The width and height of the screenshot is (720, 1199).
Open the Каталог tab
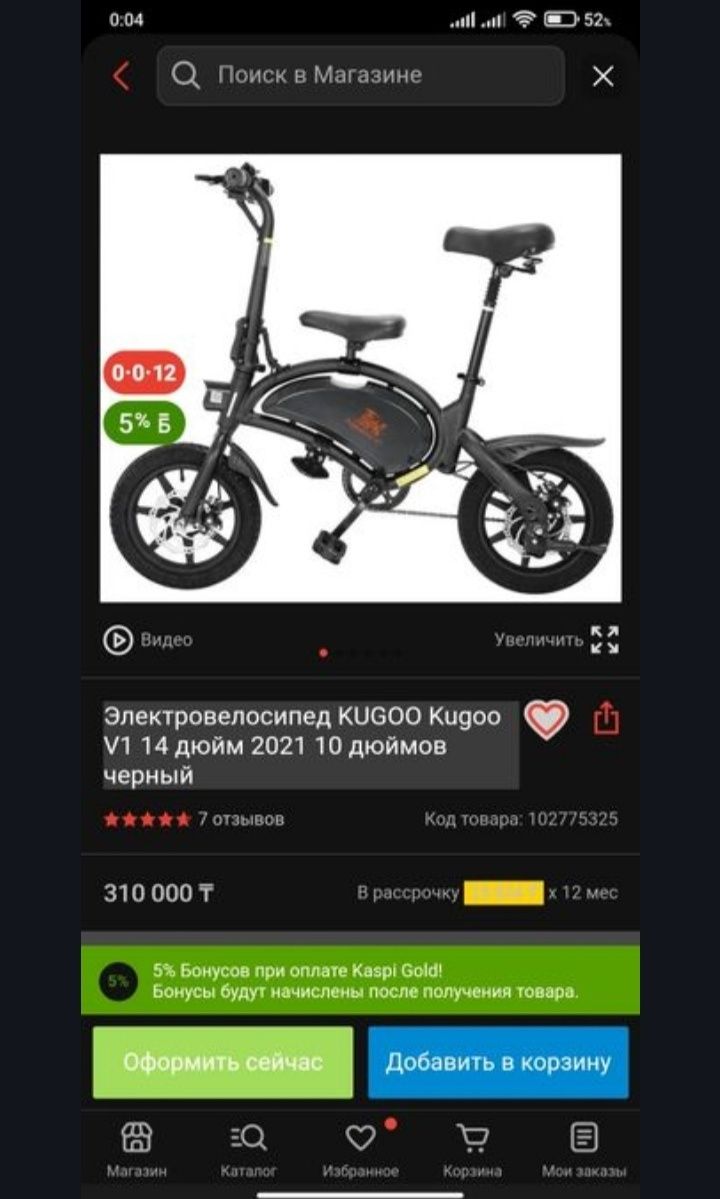[x=248, y=1150]
